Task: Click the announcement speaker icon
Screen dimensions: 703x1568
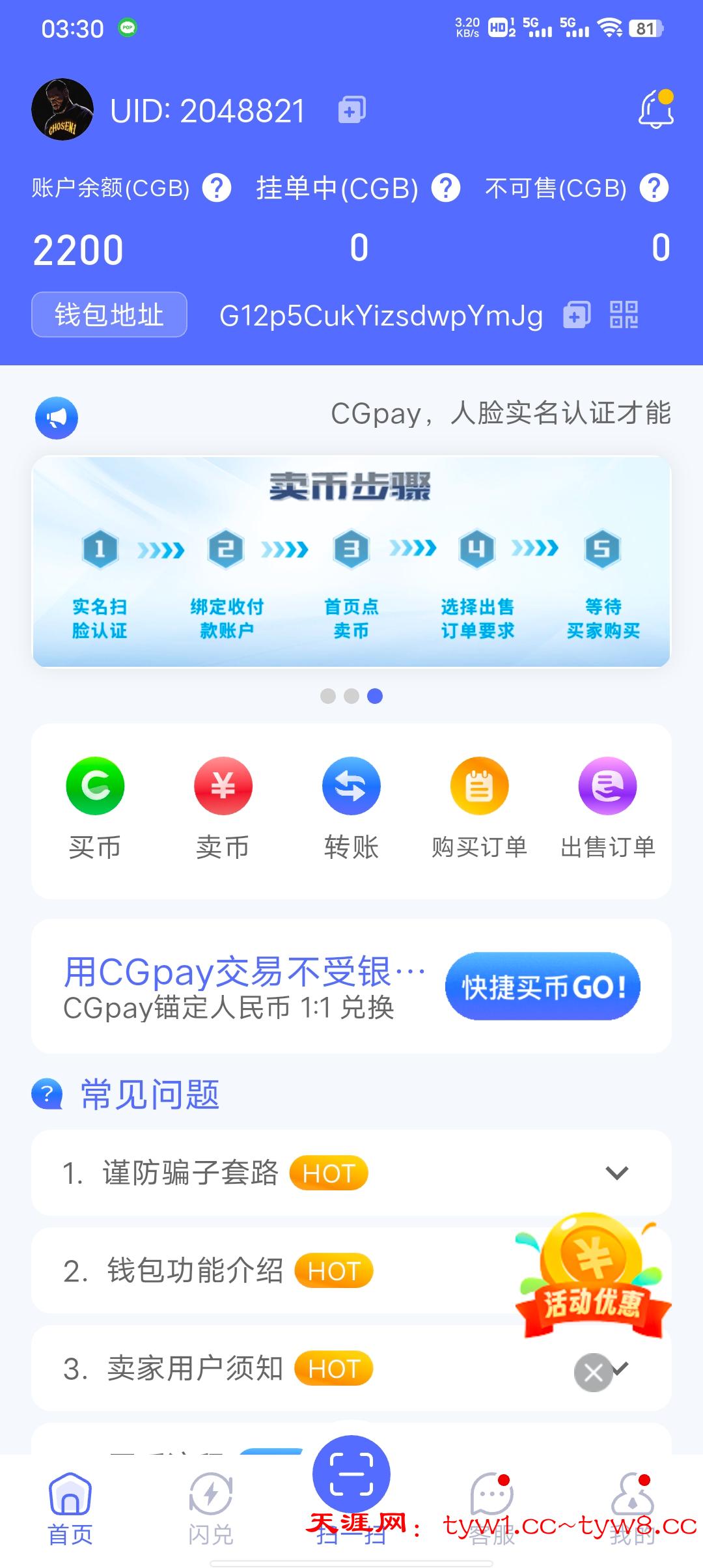Action: [56, 417]
